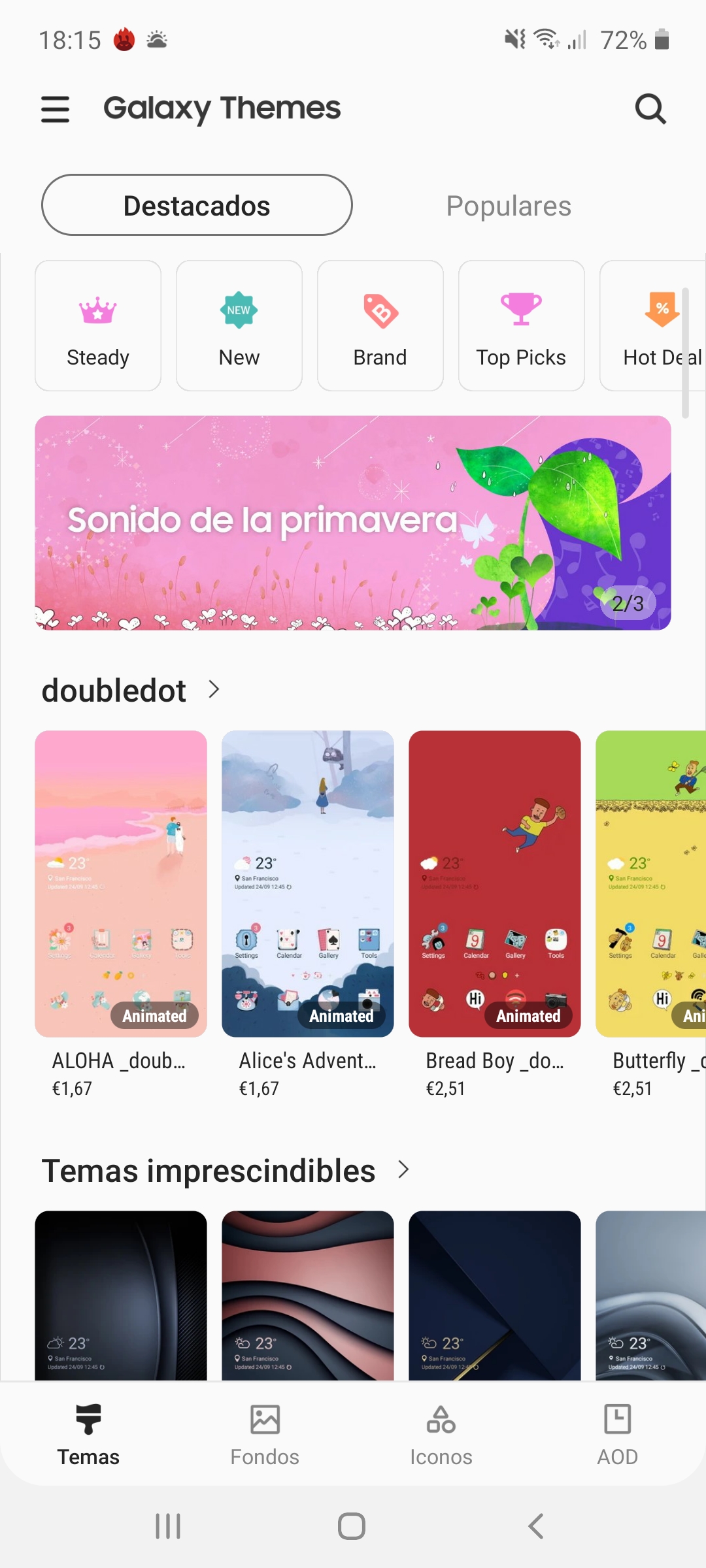
Task: Switch to the Fondos tab
Action: (x=265, y=1435)
